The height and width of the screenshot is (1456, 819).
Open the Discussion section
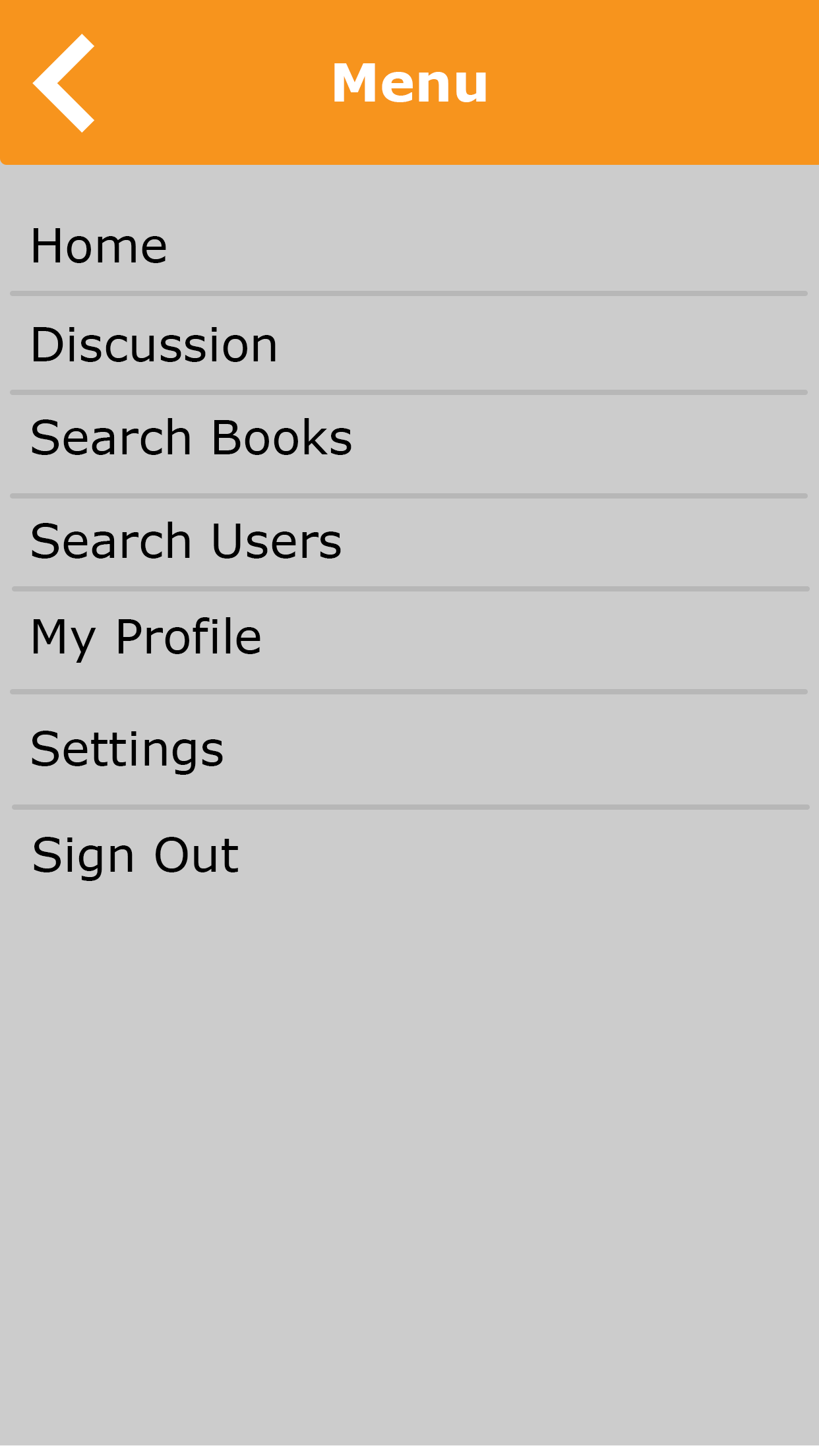coord(154,345)
